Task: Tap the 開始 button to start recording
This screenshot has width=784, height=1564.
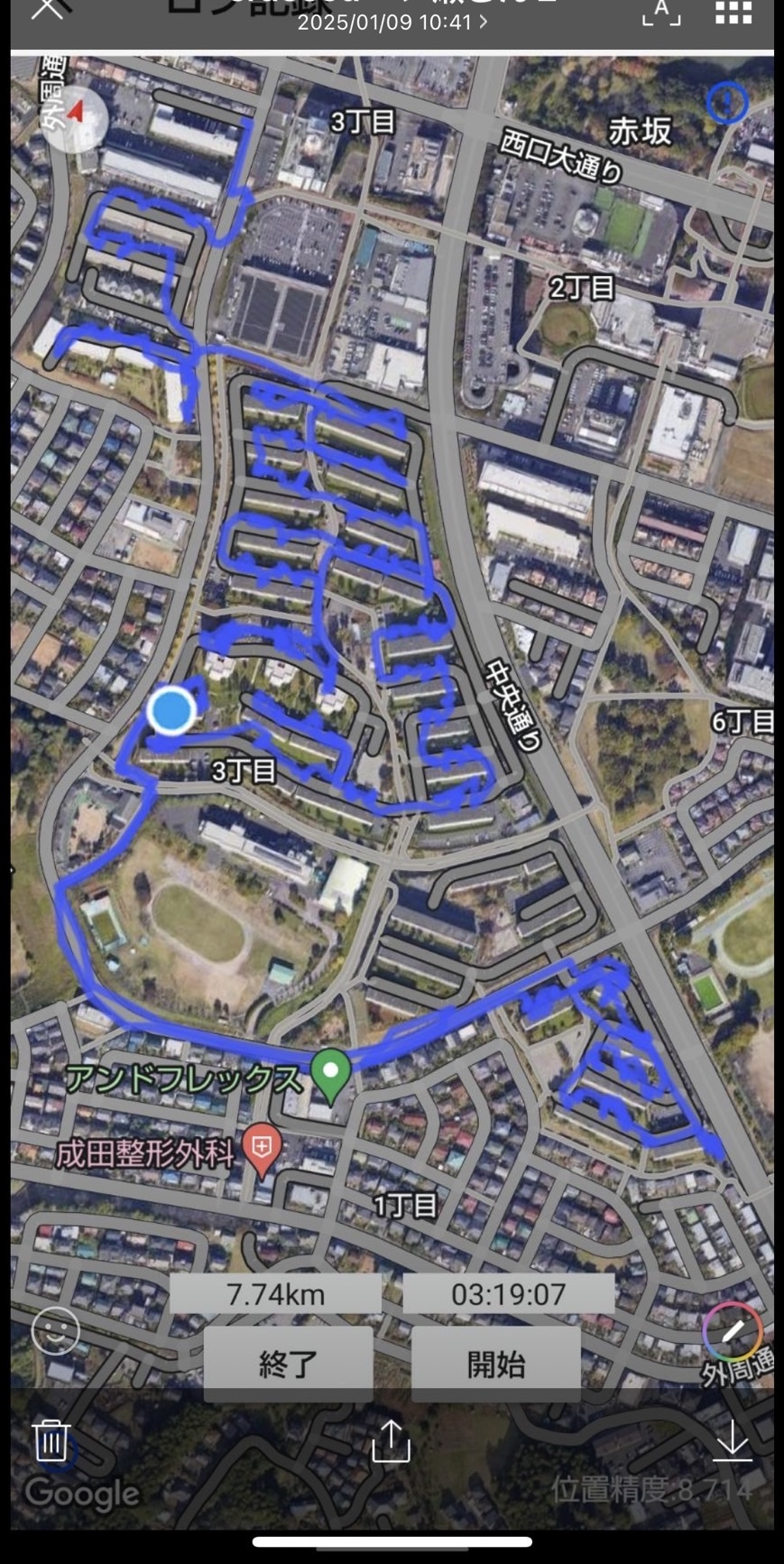Action: (x=495, y=1363)
